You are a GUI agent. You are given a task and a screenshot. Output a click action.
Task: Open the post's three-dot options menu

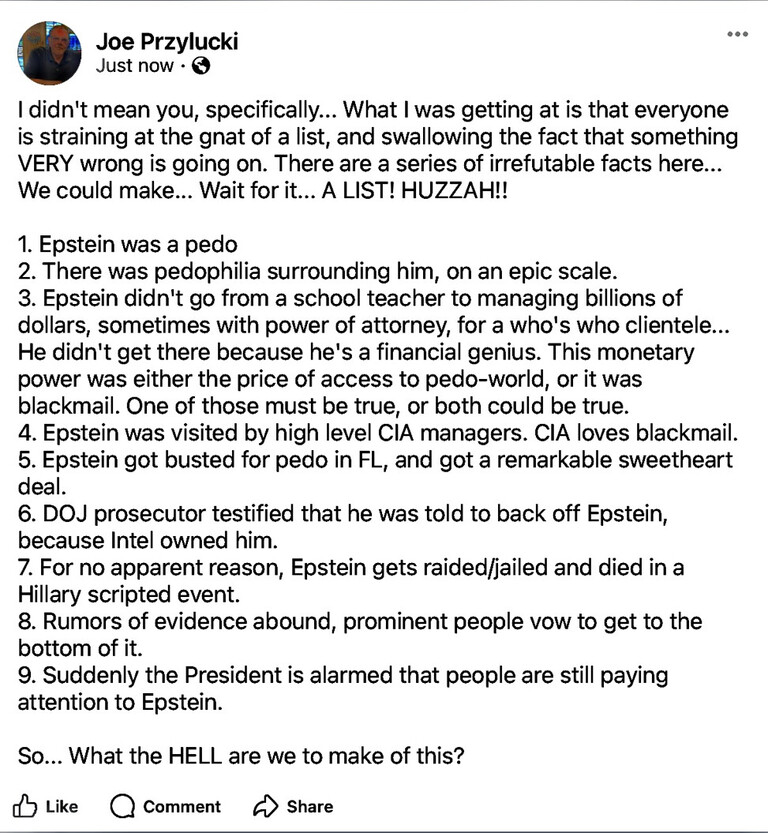pyautogui.click(x=737, y=34)
